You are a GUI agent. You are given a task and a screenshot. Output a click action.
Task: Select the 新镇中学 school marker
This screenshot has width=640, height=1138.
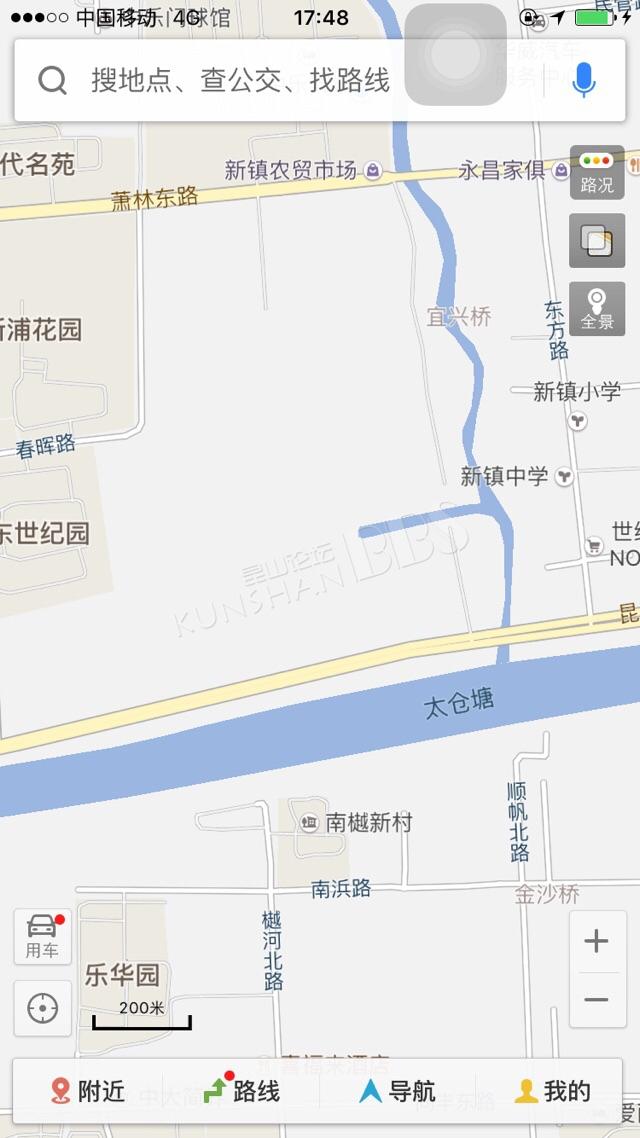click(x=565, y=476)
